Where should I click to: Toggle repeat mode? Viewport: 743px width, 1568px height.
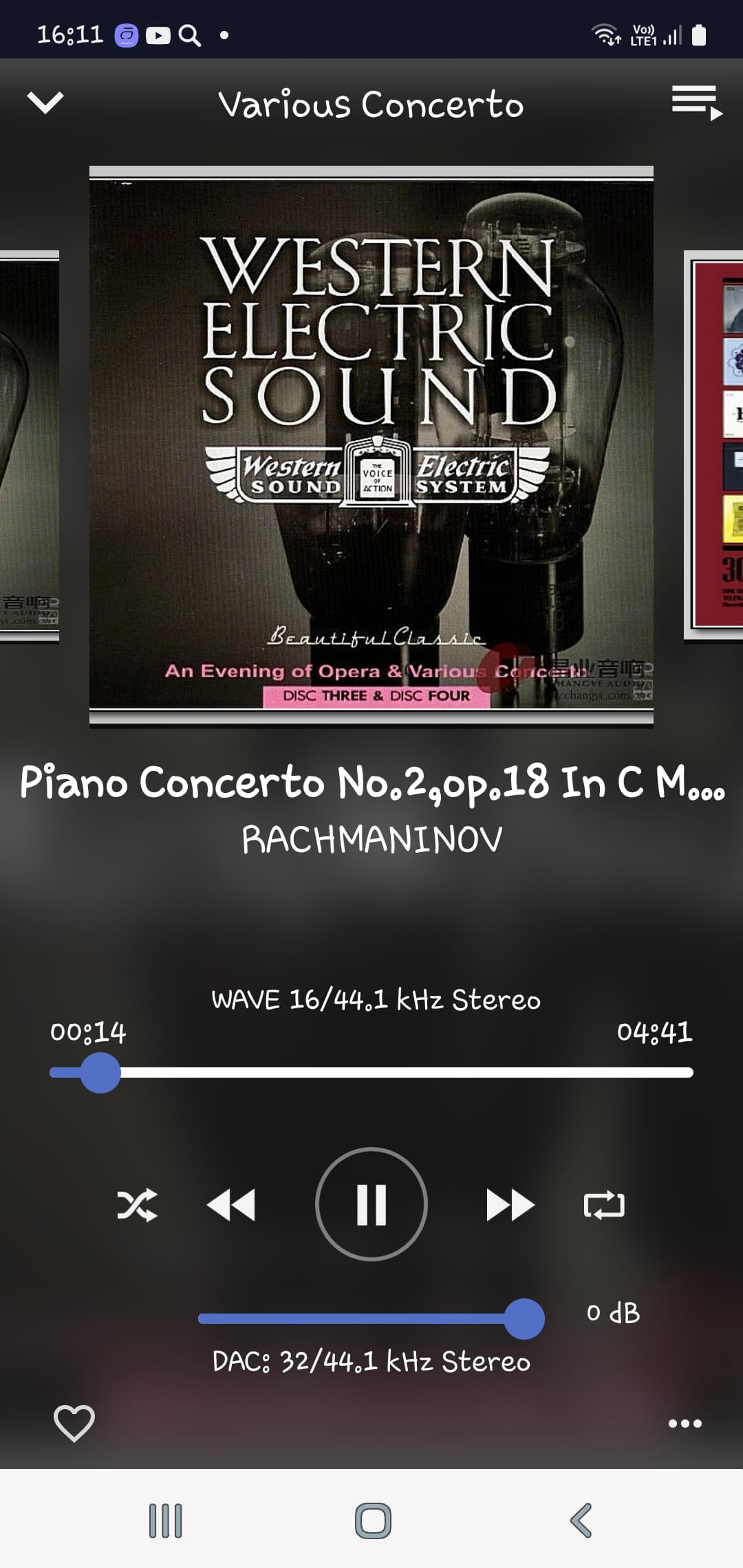pyautogui.click(x=604, y=1205)
